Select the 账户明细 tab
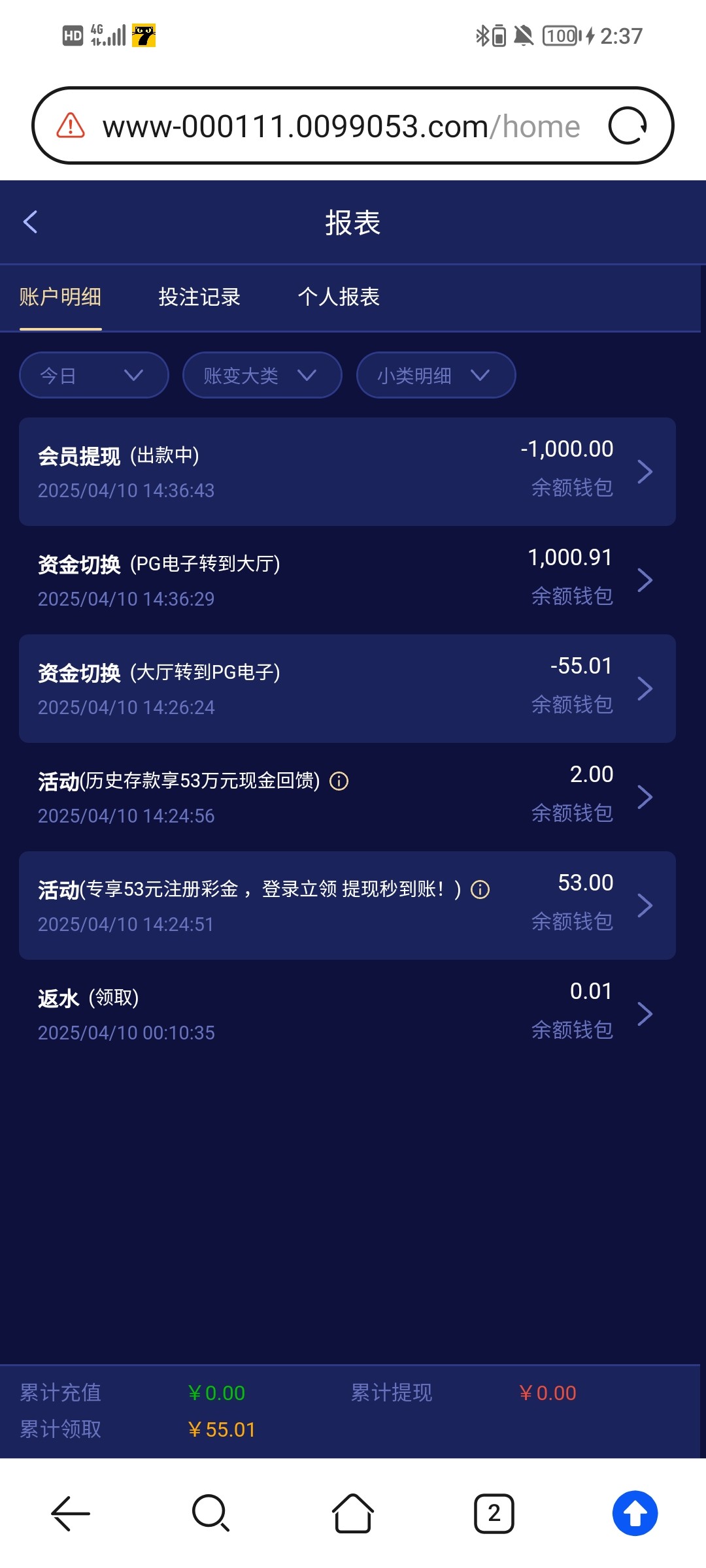This screenshot has height=1568, width=706. pos(60,297)
